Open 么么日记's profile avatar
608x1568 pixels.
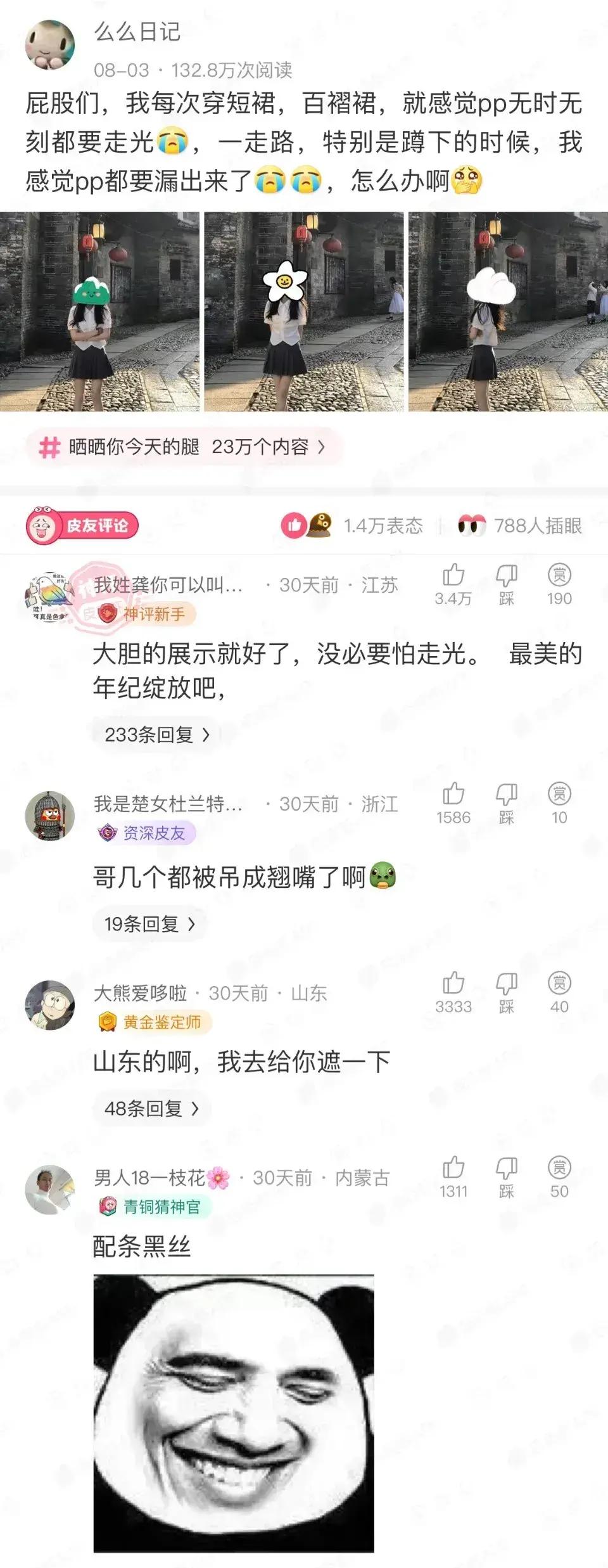pyautogui.click(x=49, y=44)
